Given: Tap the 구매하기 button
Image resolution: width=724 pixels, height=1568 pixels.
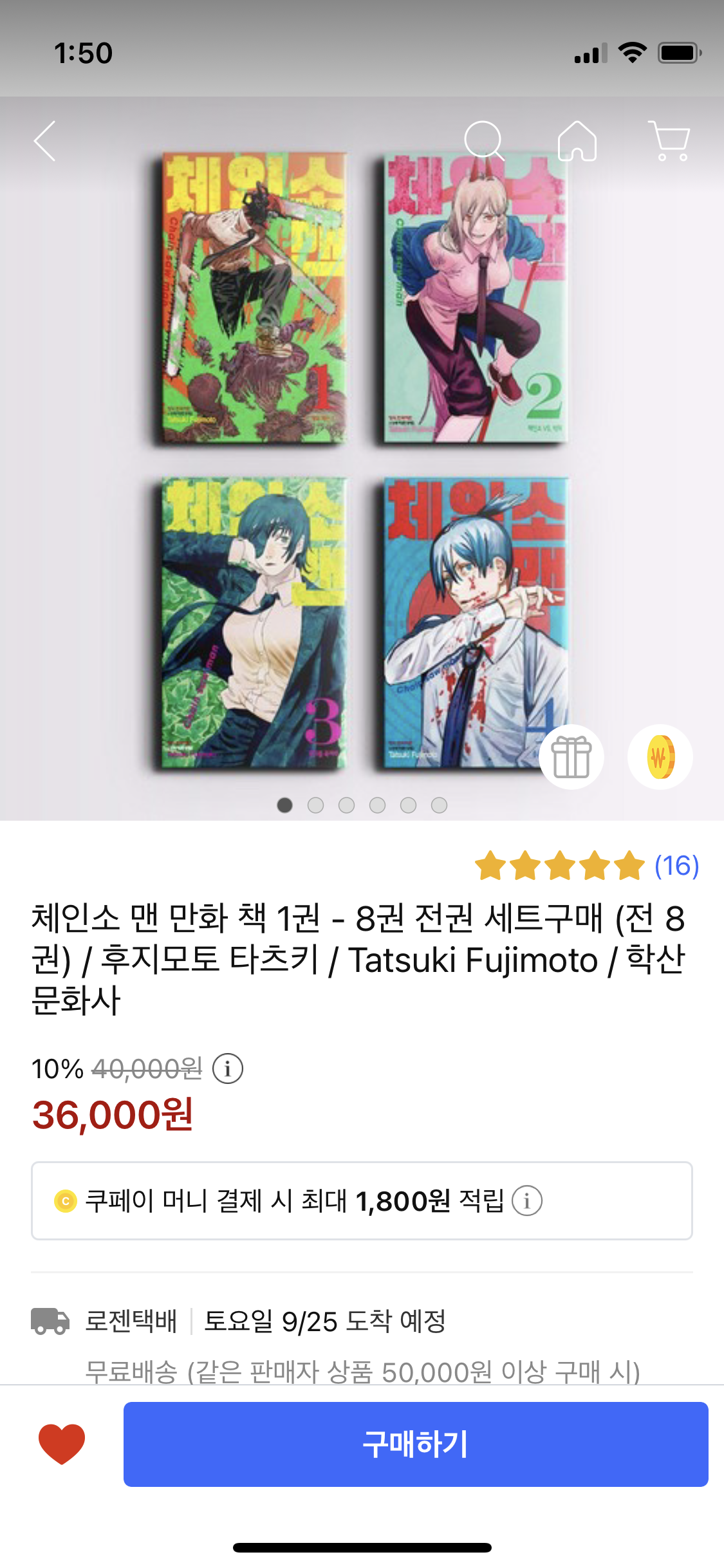Looking at the screenshot, I should (416, 1444).
